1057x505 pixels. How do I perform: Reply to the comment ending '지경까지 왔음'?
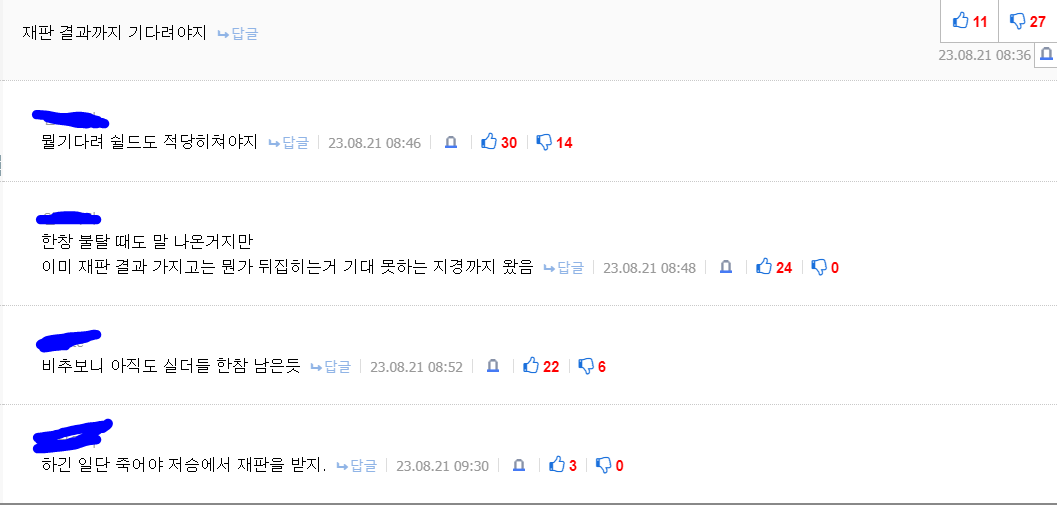point(564,268)
